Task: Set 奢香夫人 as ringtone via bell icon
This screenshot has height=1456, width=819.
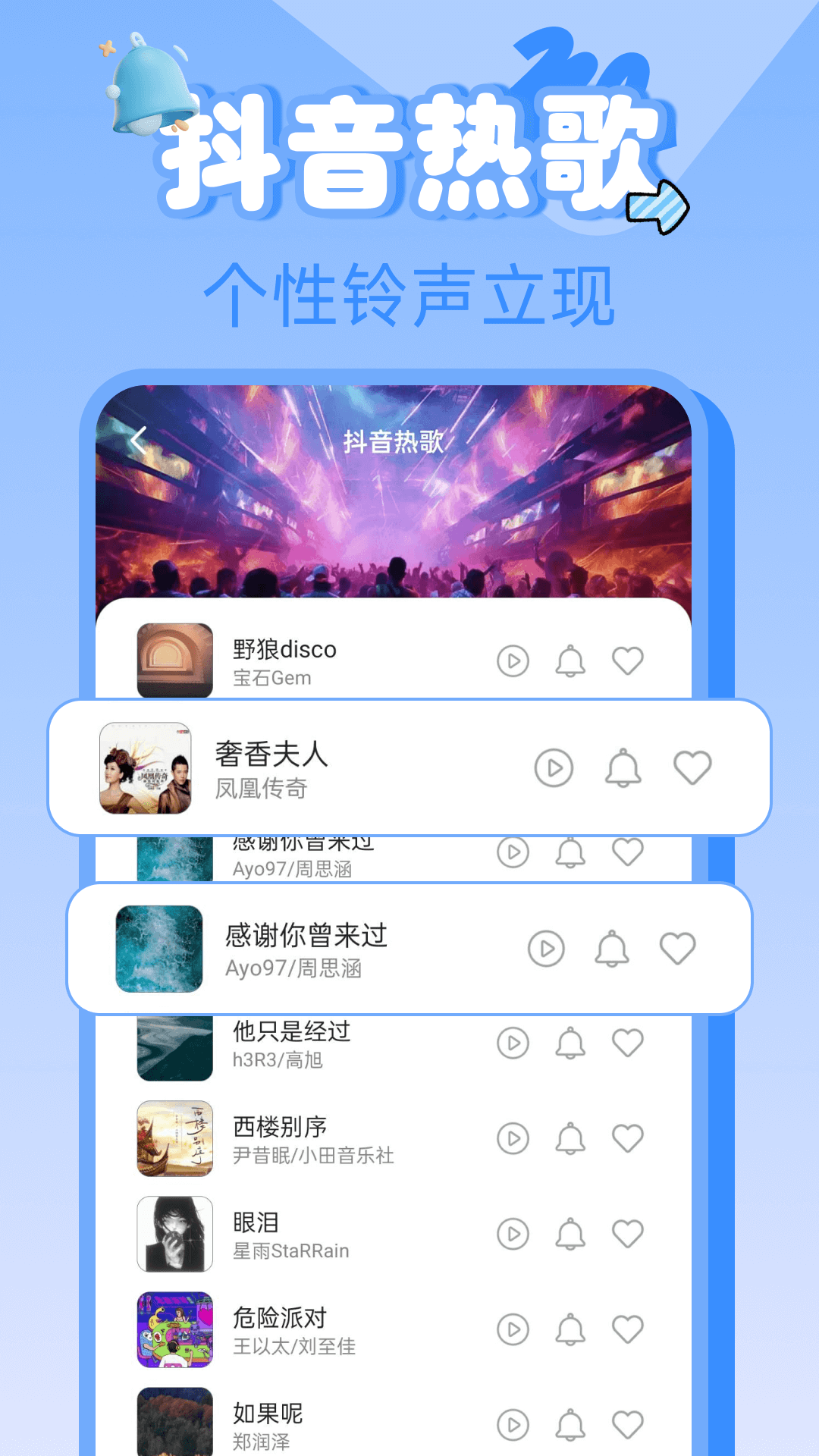Action: (x=623, y=768)
